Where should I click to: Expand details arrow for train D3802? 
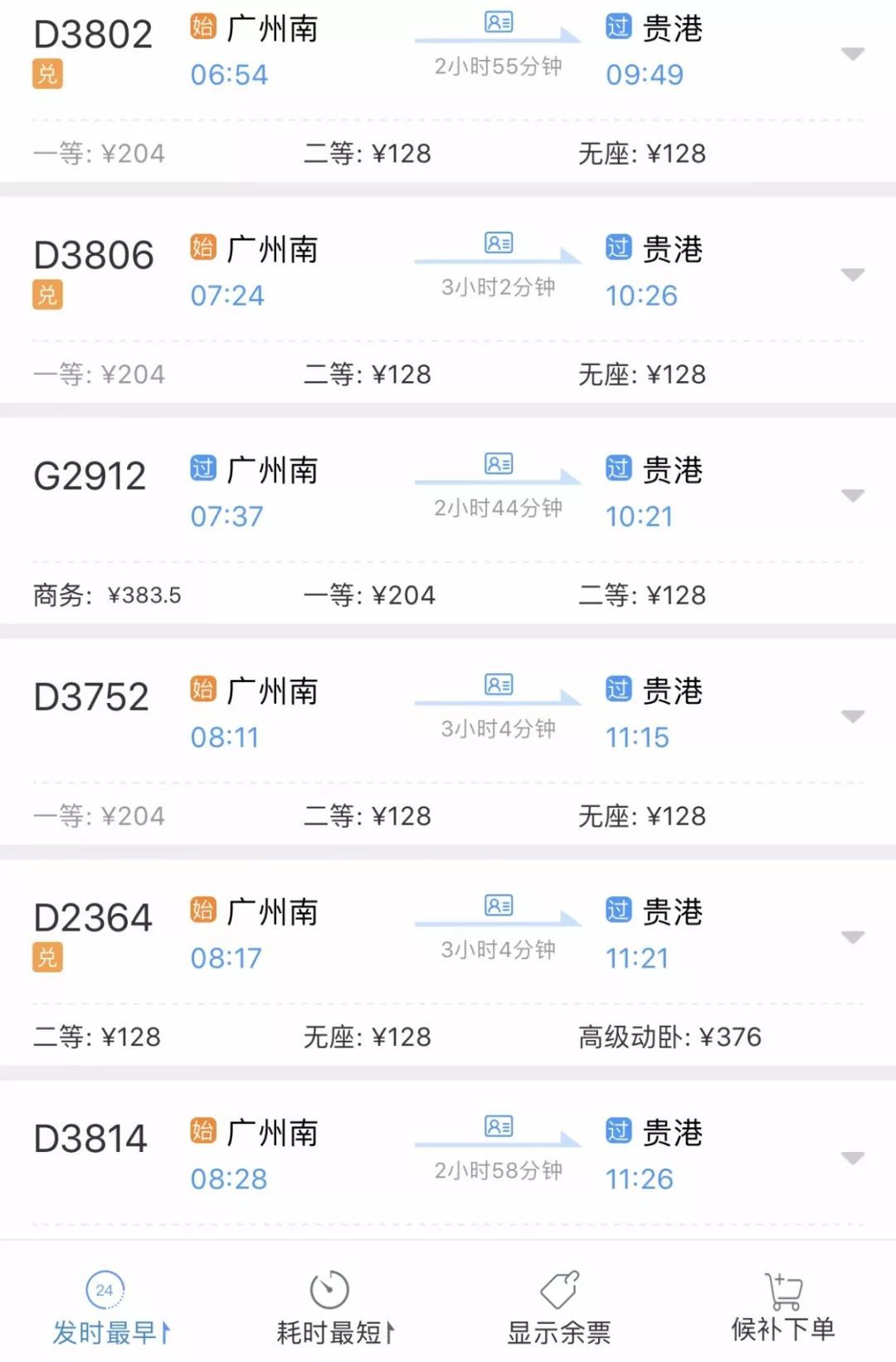853,54
